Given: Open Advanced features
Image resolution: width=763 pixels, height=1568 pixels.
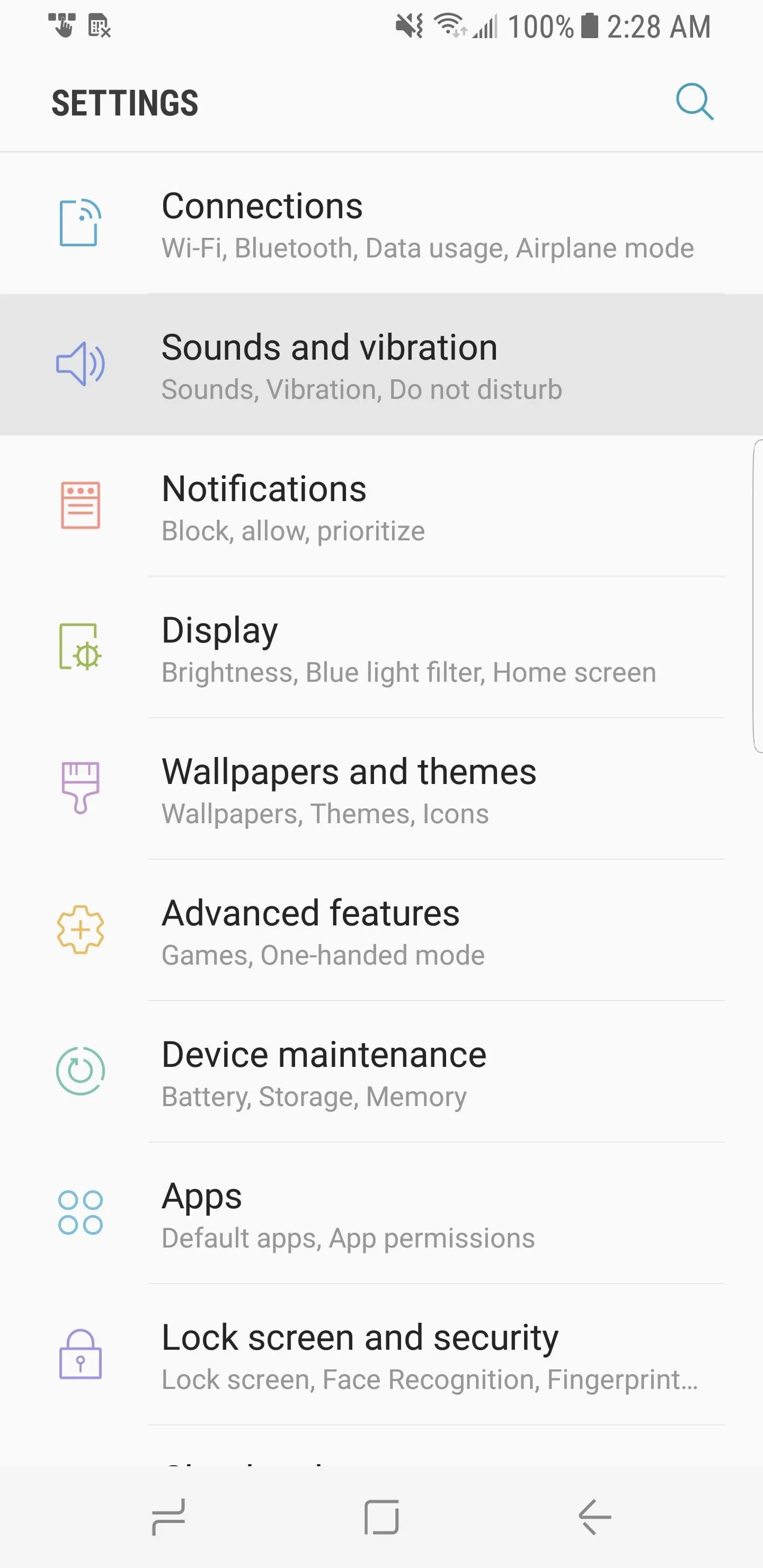Looking at the screenshot, I should click(x=381, y=930).
